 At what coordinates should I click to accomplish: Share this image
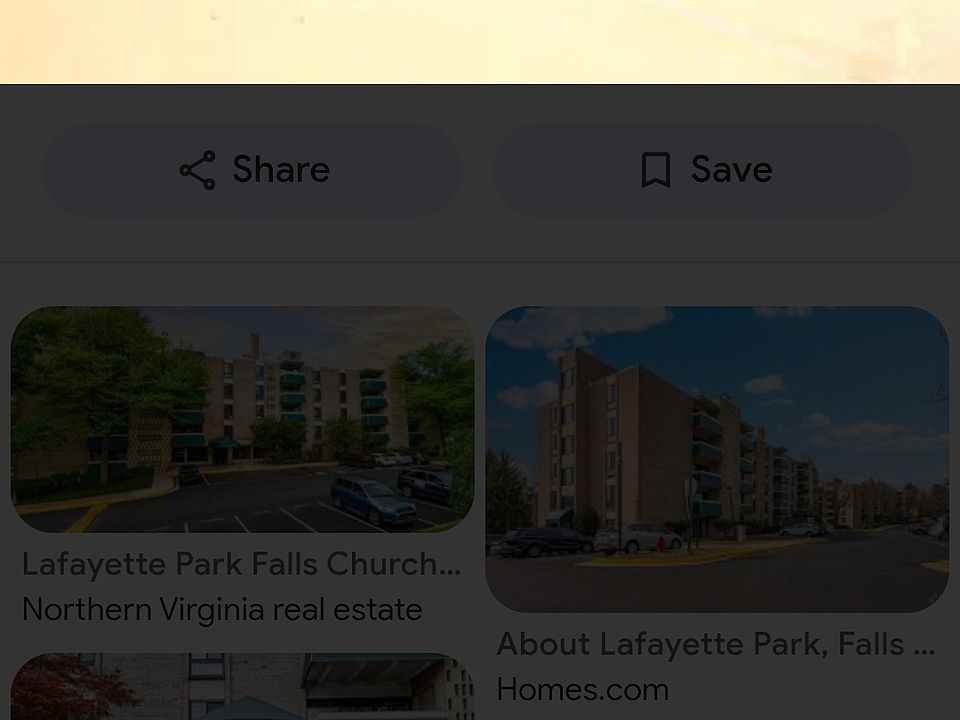click(x=252, y=170)
